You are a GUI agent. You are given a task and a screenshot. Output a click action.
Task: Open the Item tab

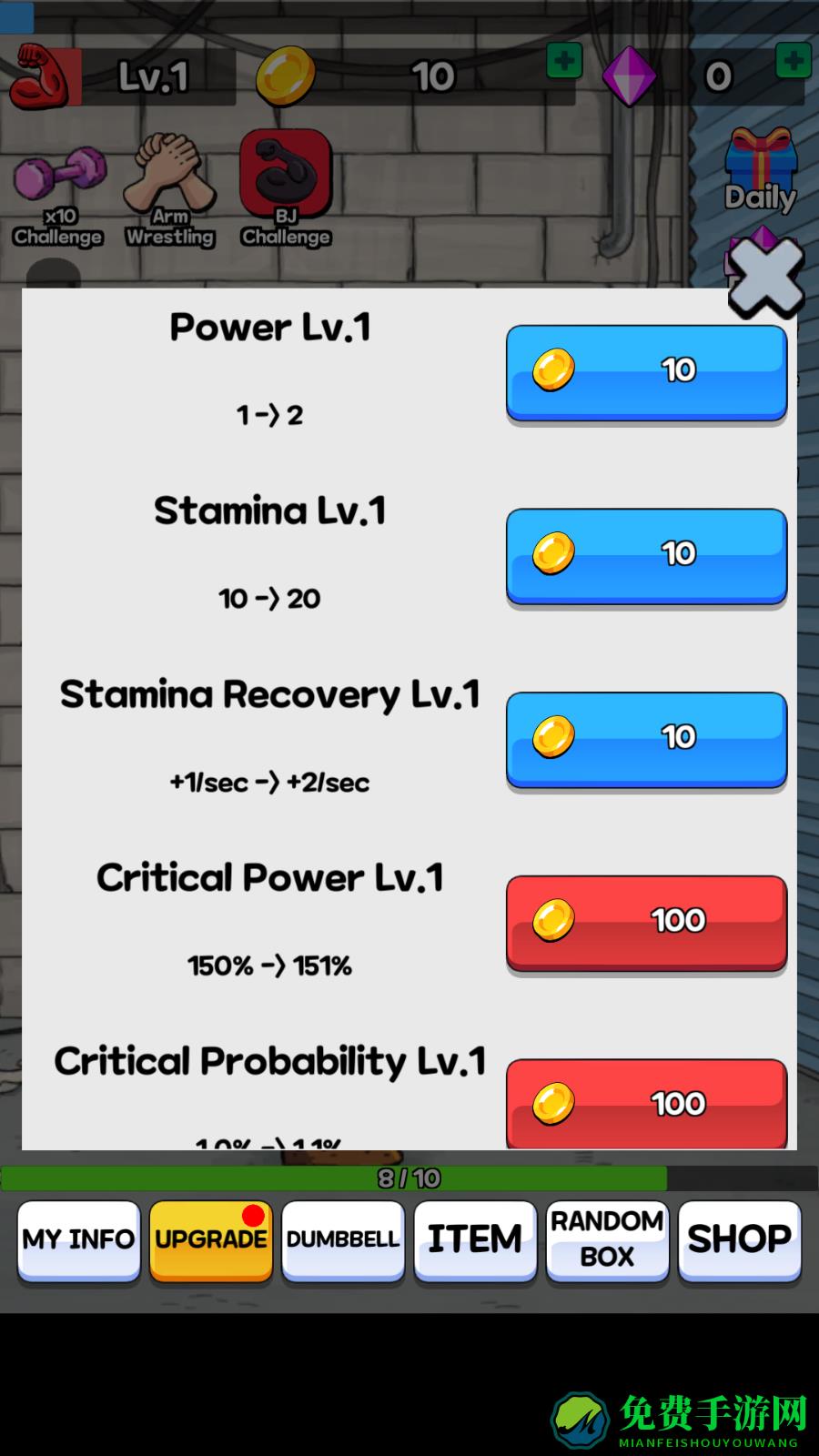475,1239
